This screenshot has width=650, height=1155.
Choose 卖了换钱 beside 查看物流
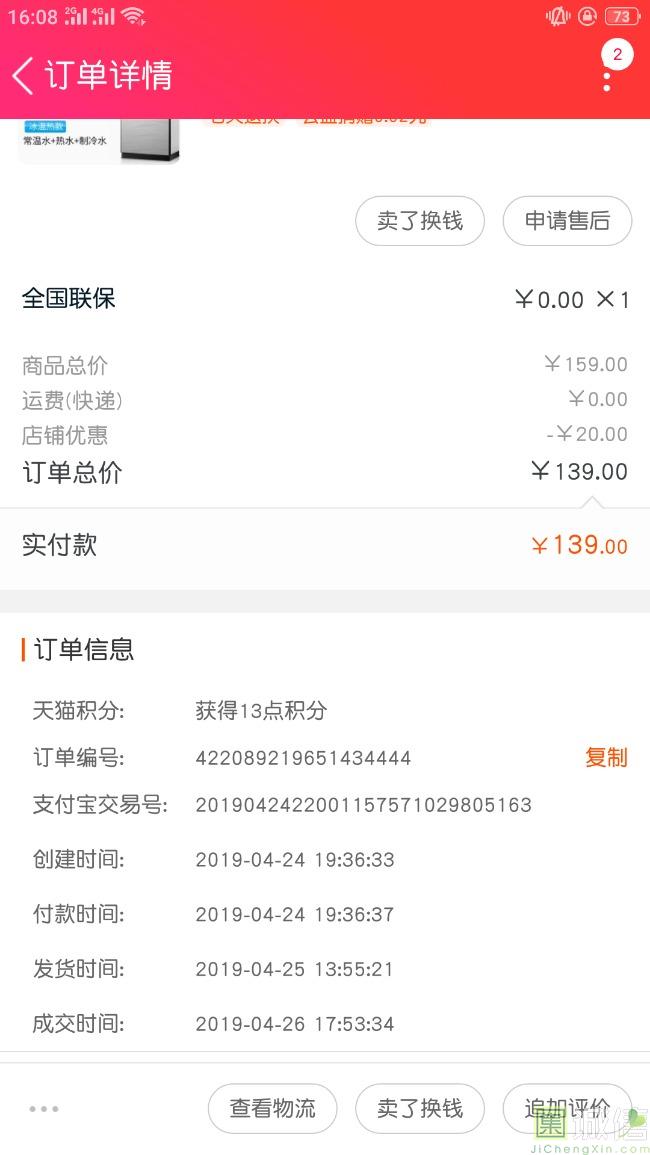(x=420, y=1108)
